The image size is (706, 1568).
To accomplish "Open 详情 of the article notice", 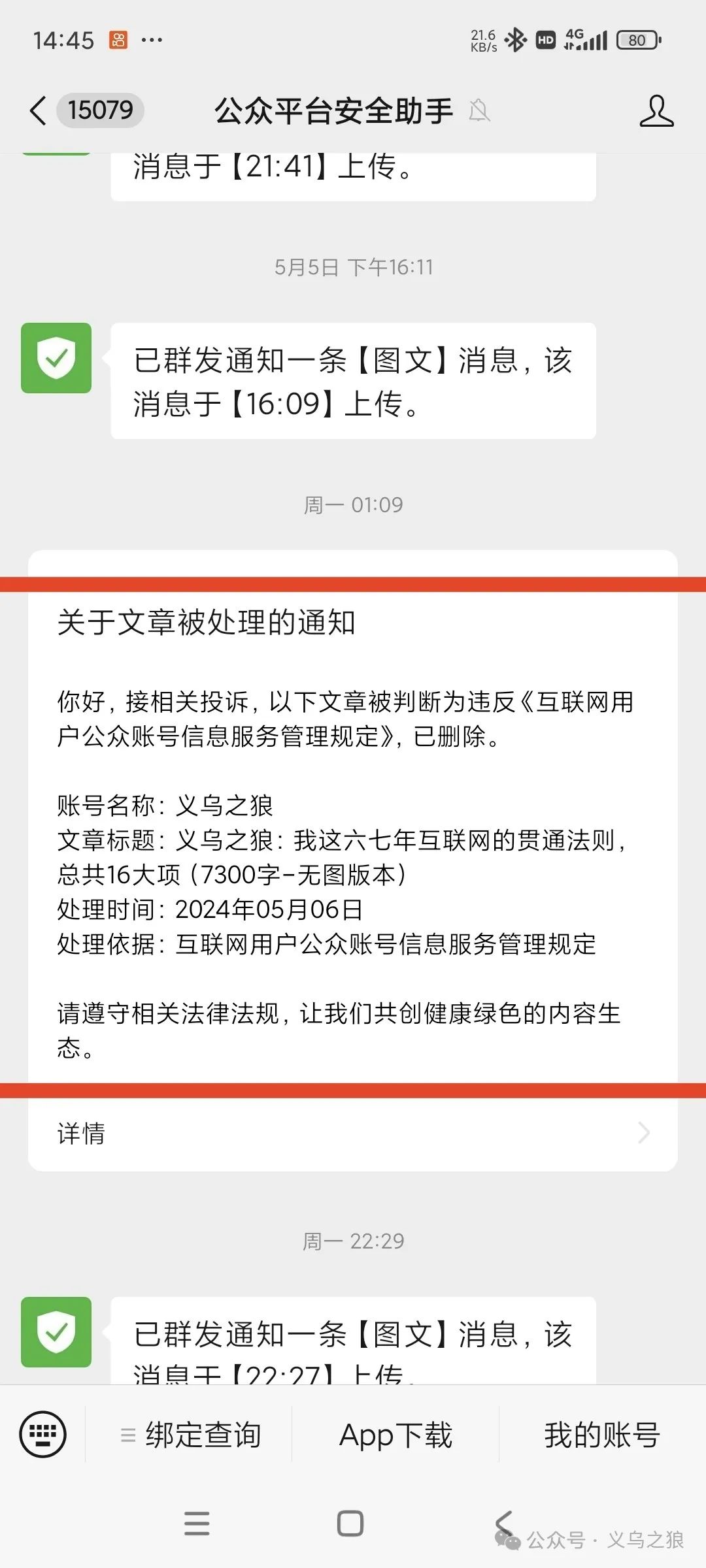I will coord(353,1133).
